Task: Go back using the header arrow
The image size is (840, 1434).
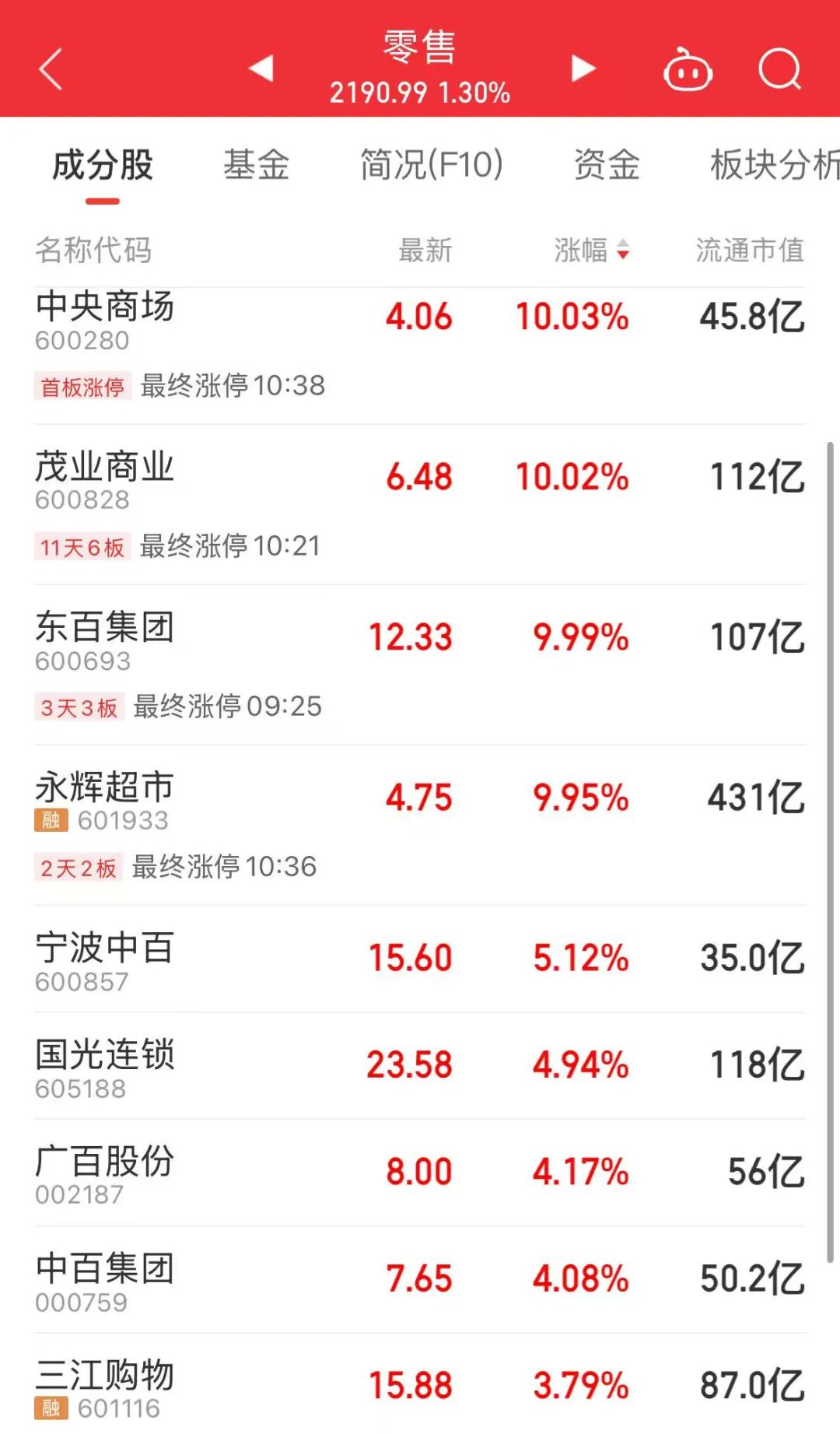Action: (51, 69)
